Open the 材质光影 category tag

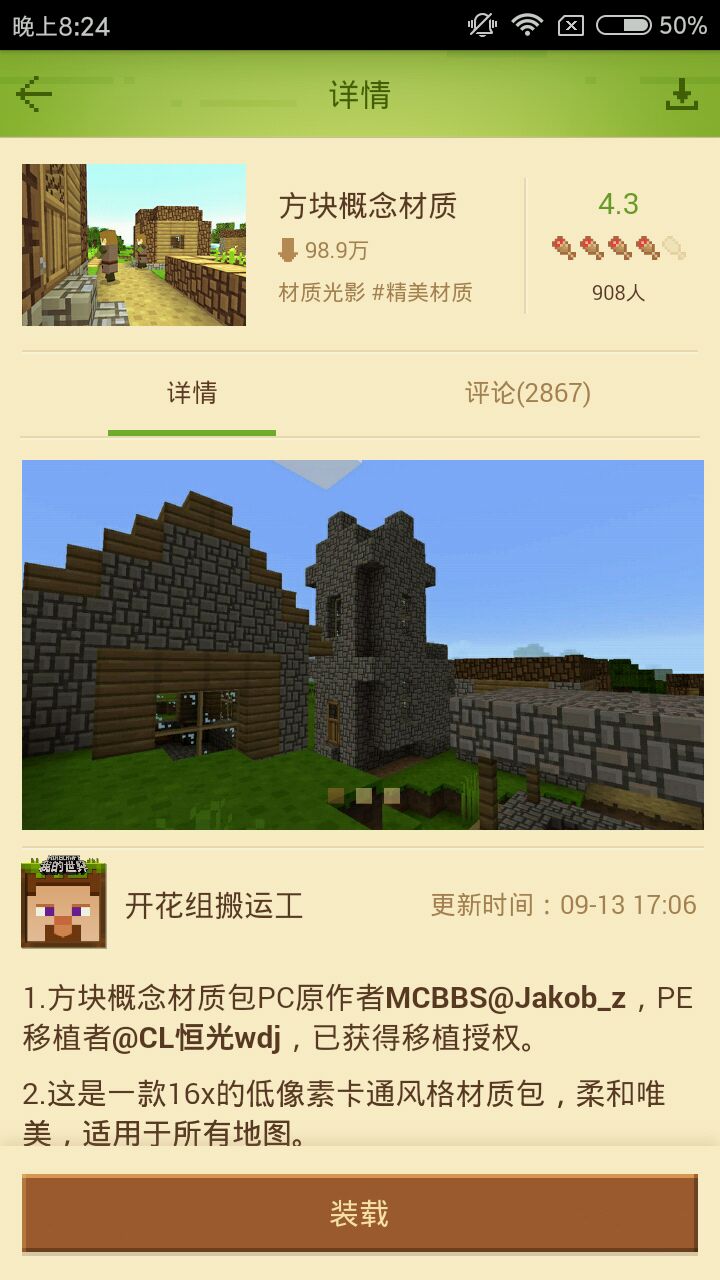coord(321,293)
